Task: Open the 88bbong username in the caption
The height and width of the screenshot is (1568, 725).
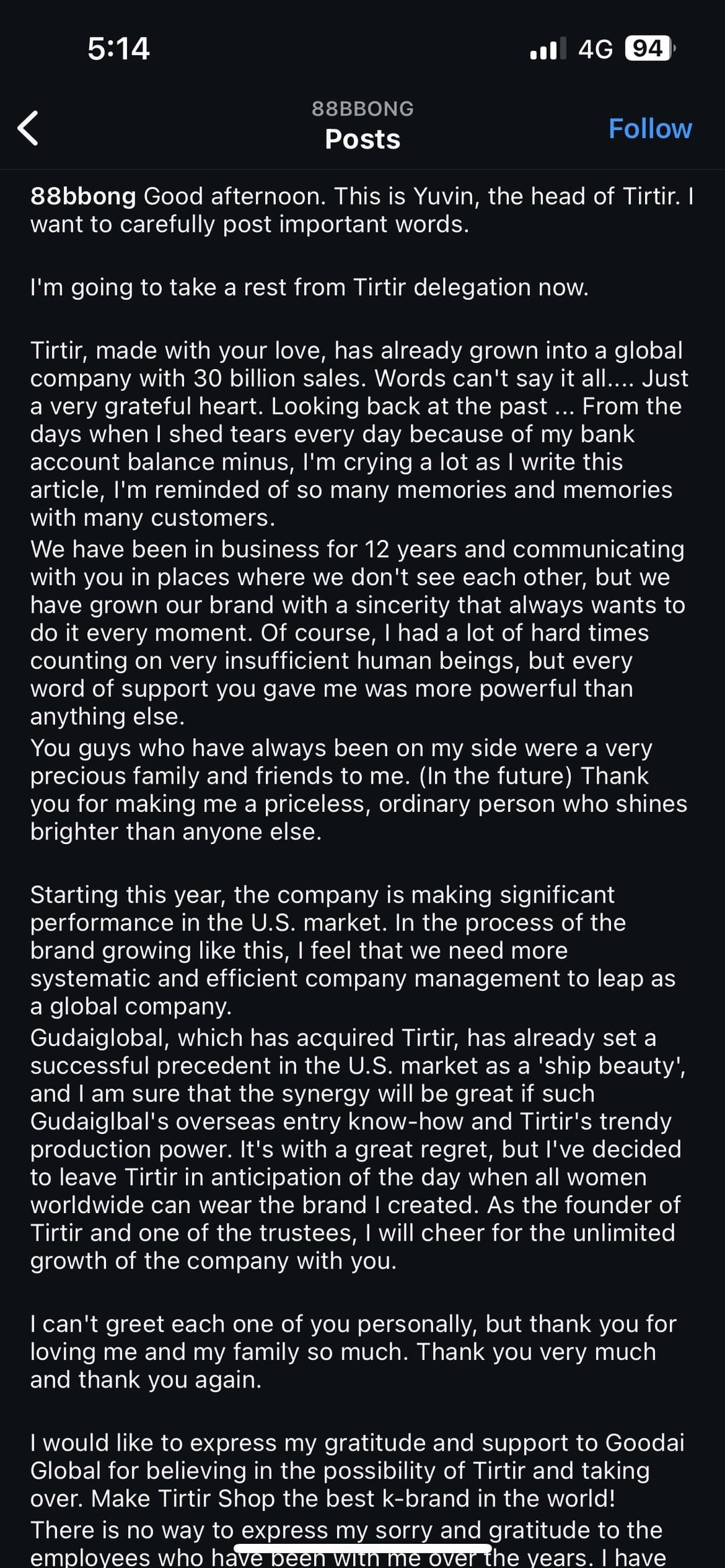Action: point(83,197)
